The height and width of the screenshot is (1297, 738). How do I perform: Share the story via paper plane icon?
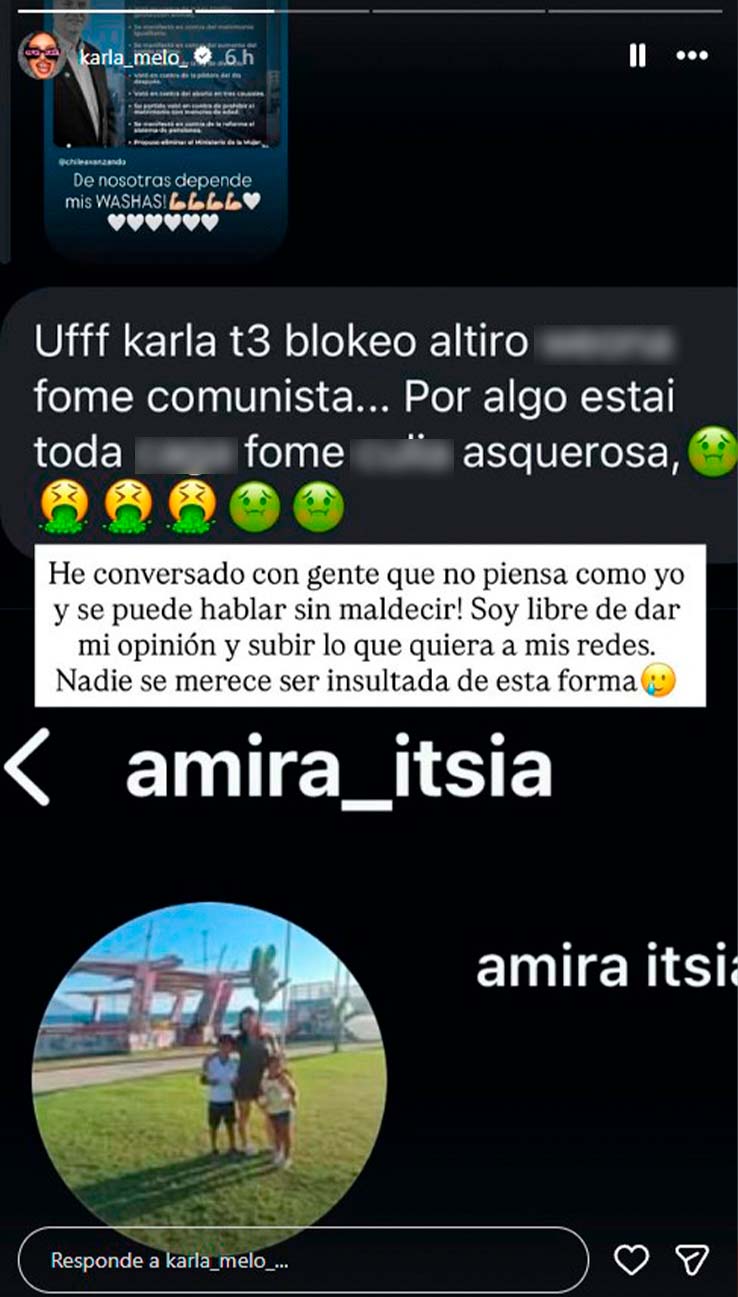pos(692,1260)
